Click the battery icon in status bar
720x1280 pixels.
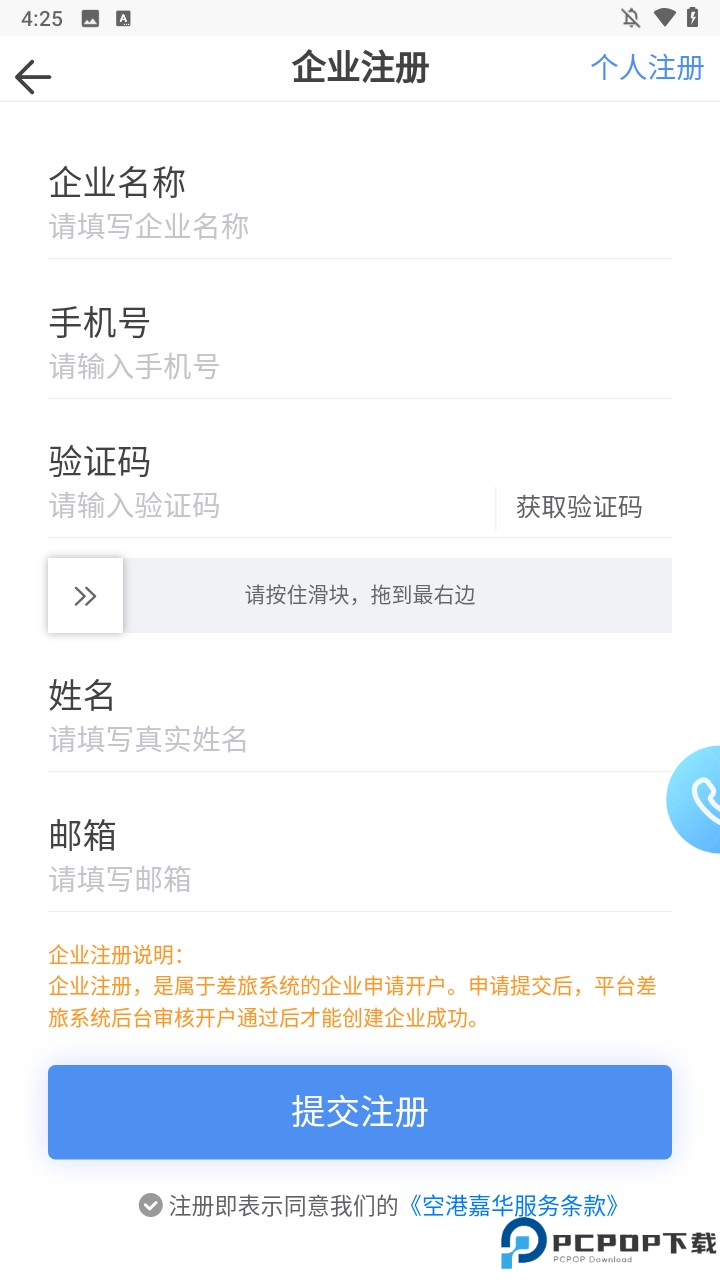[694, 17]
